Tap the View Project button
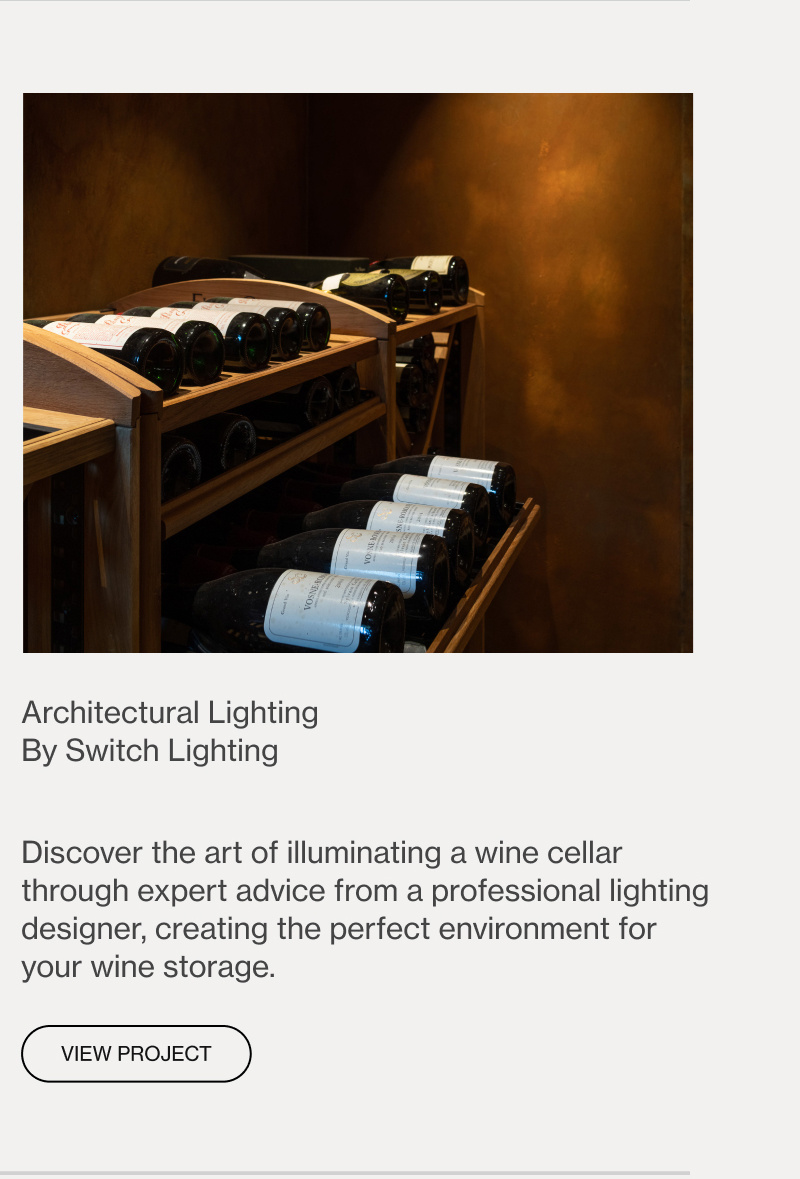The width and height of the screenshot is (800, 1179). (x=136, y=1053)
